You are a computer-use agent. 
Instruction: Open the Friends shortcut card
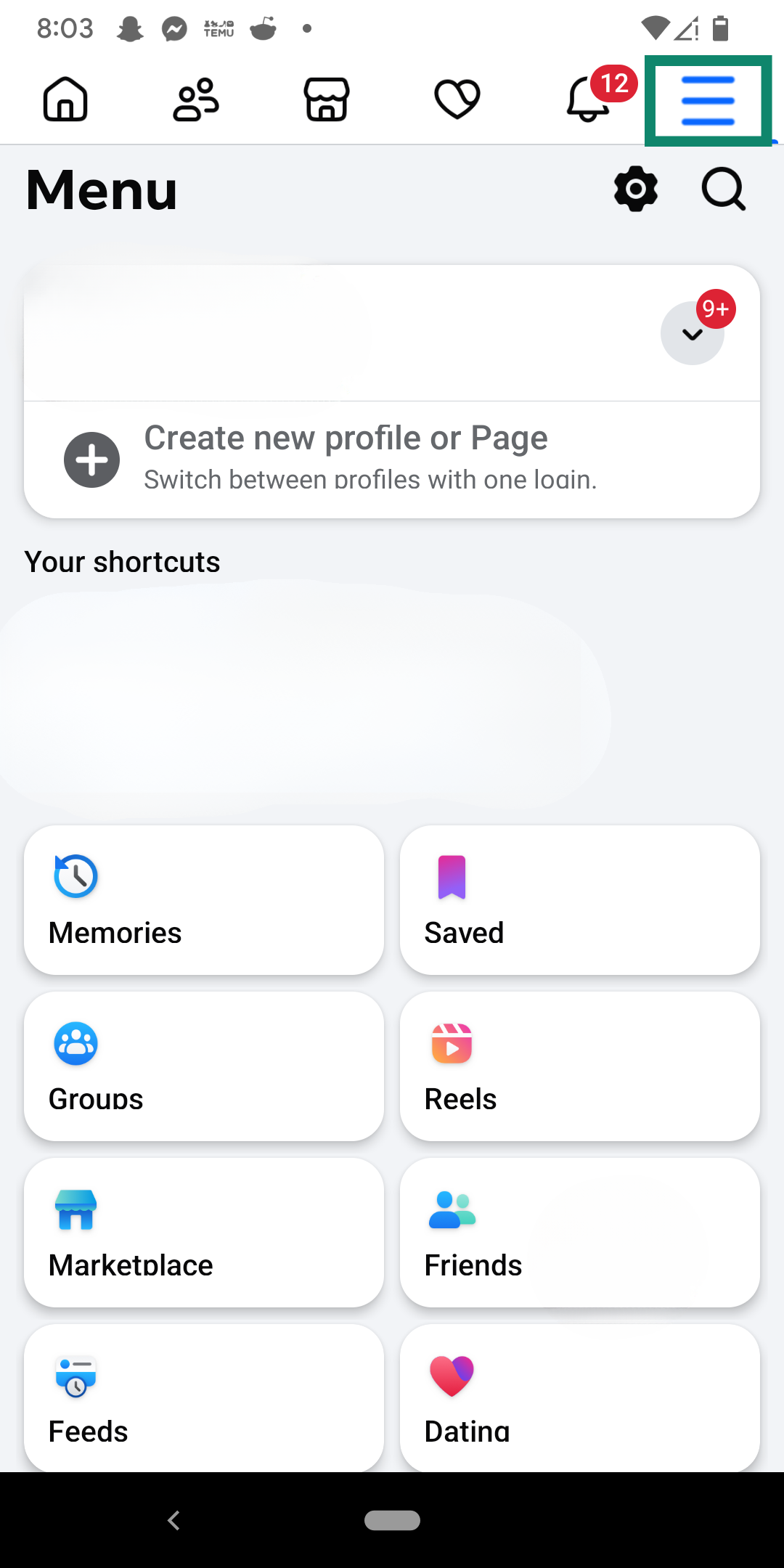point(579,1232)
